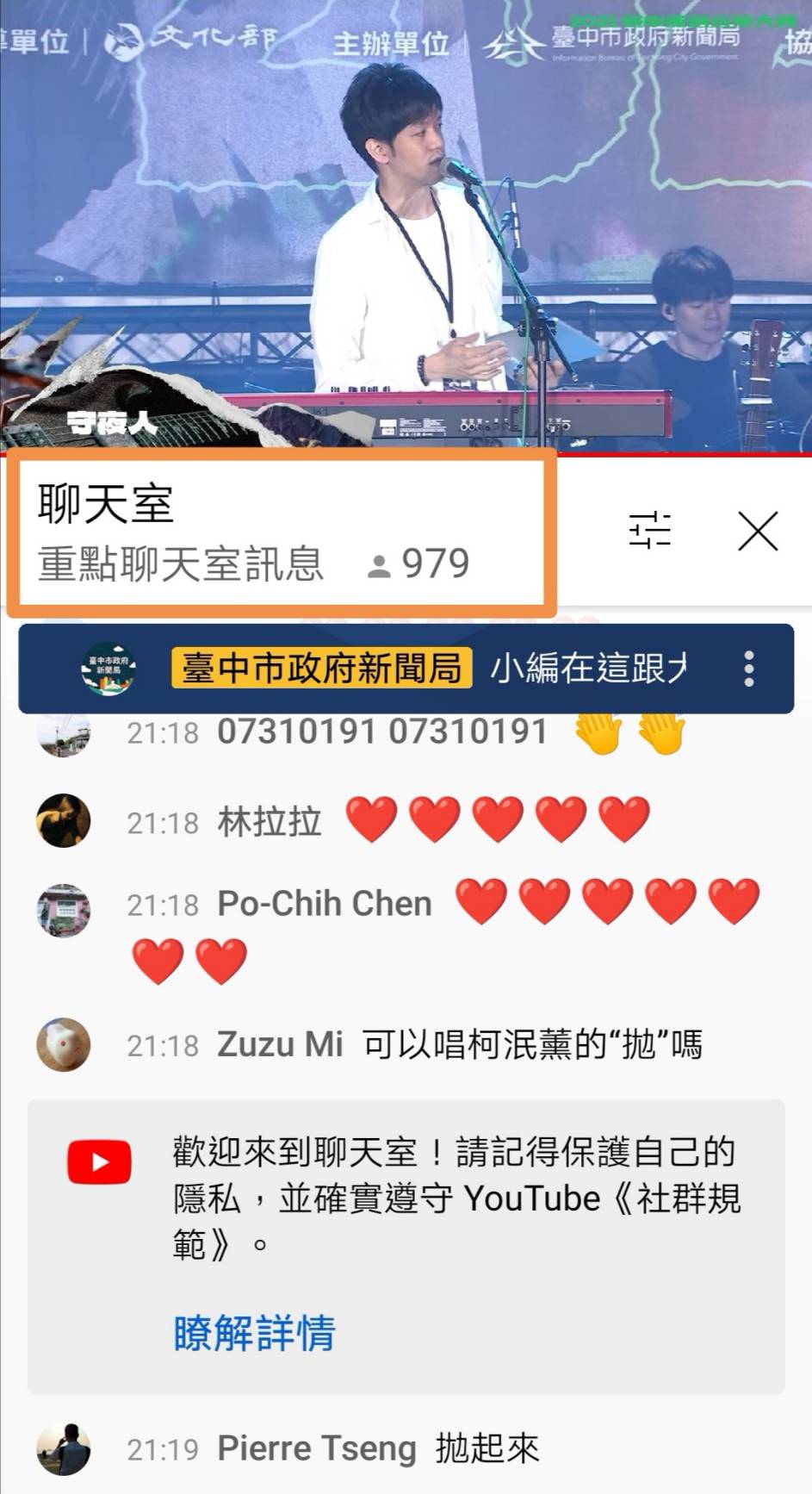
Task: Open options menu on pinned 臺中市政府新聞局 message
Action: pyautogui.click(x=748, y=669)
